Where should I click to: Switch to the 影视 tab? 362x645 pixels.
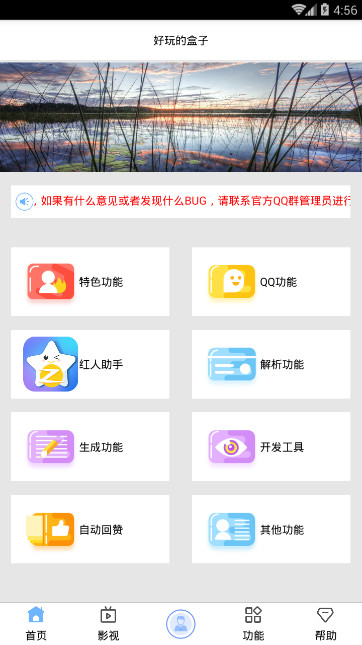tap(108, 624)
